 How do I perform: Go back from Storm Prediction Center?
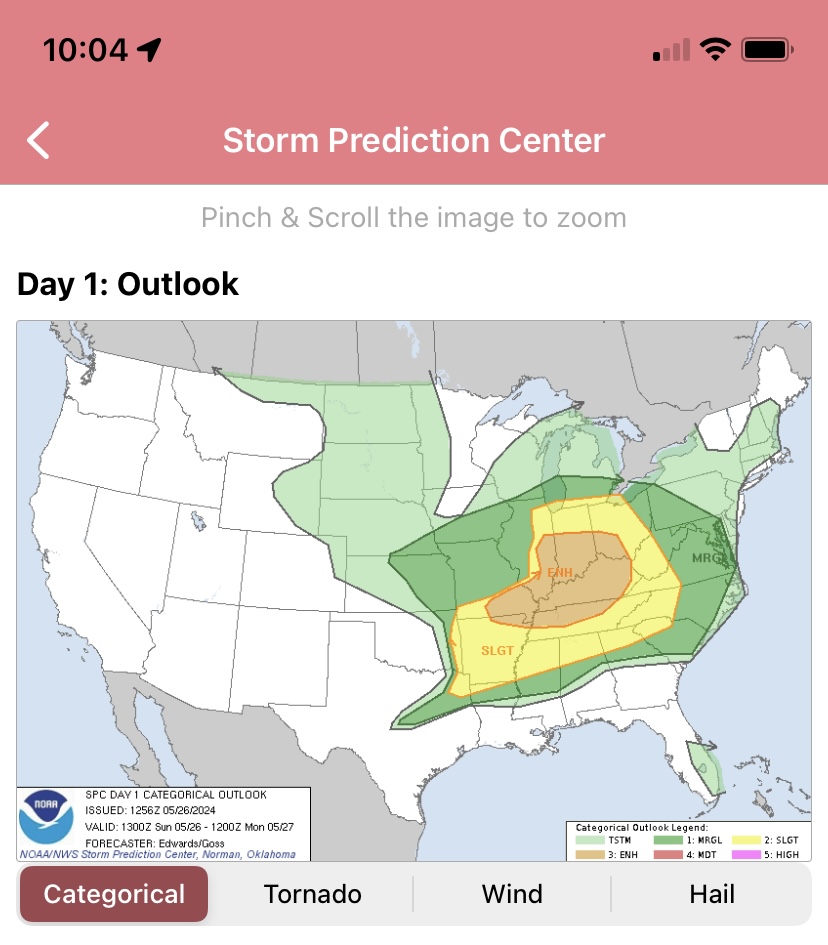click(x=38, y=140)
